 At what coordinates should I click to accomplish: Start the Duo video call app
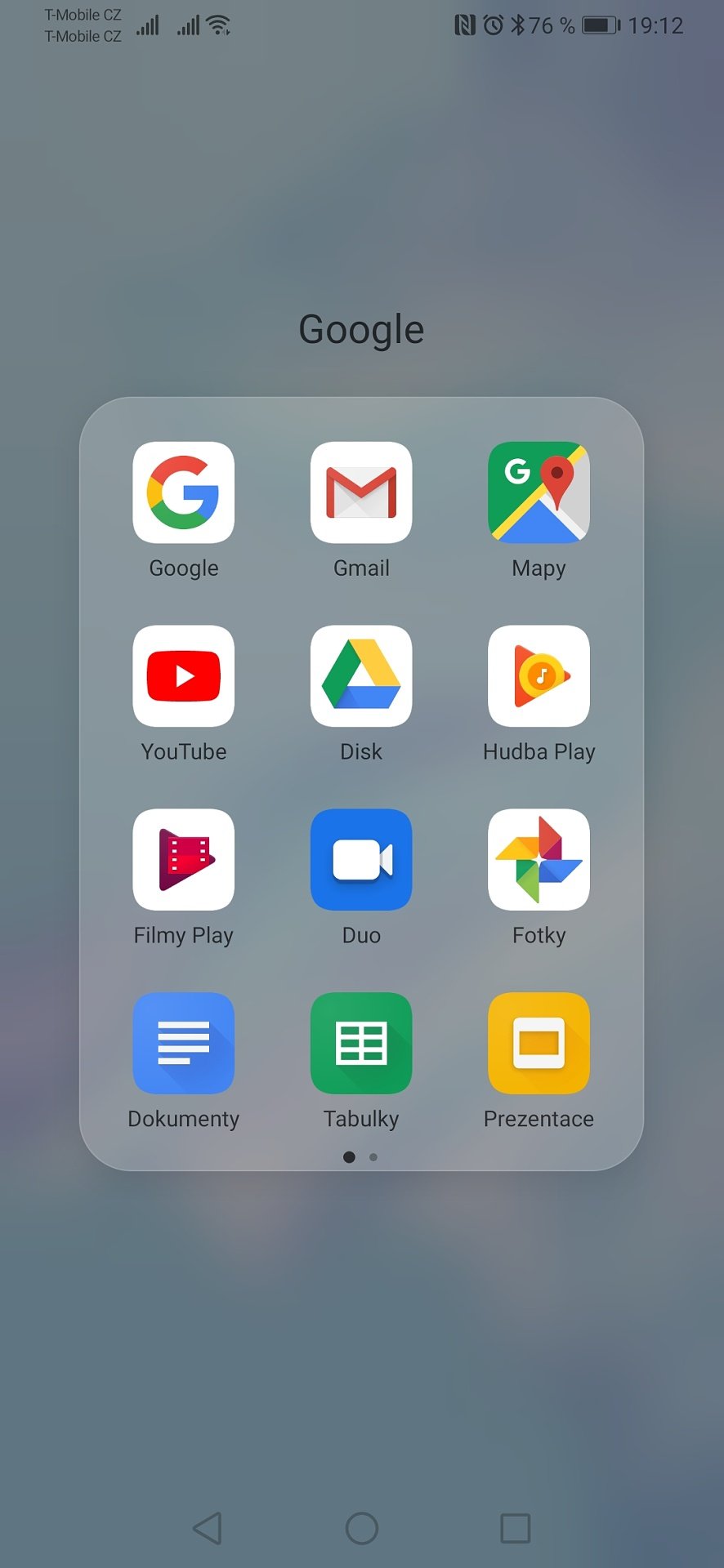click(x=361, y=859)
